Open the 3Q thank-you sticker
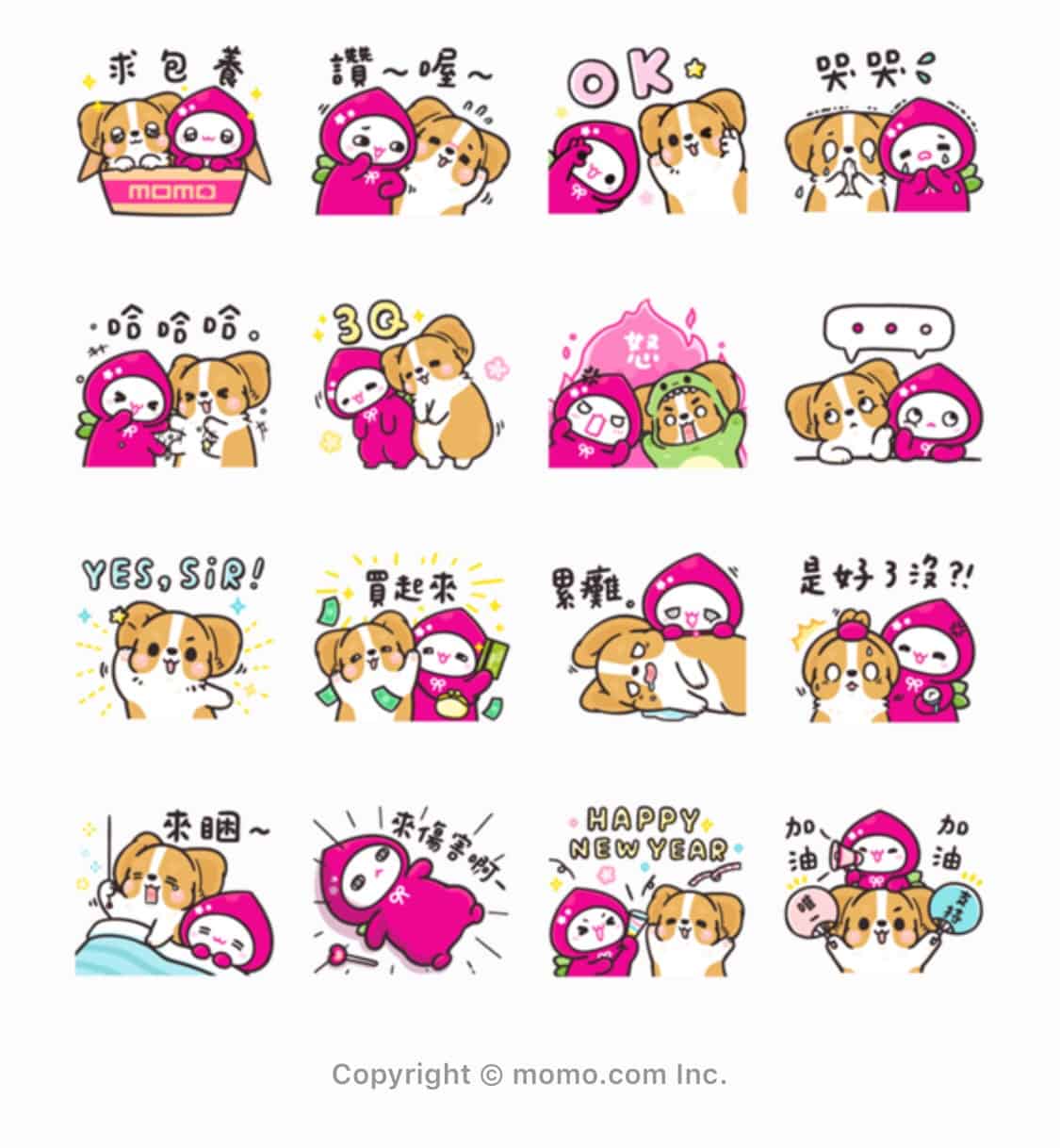The width and height of the screenshot is (1060, 1148). point(411,385)
